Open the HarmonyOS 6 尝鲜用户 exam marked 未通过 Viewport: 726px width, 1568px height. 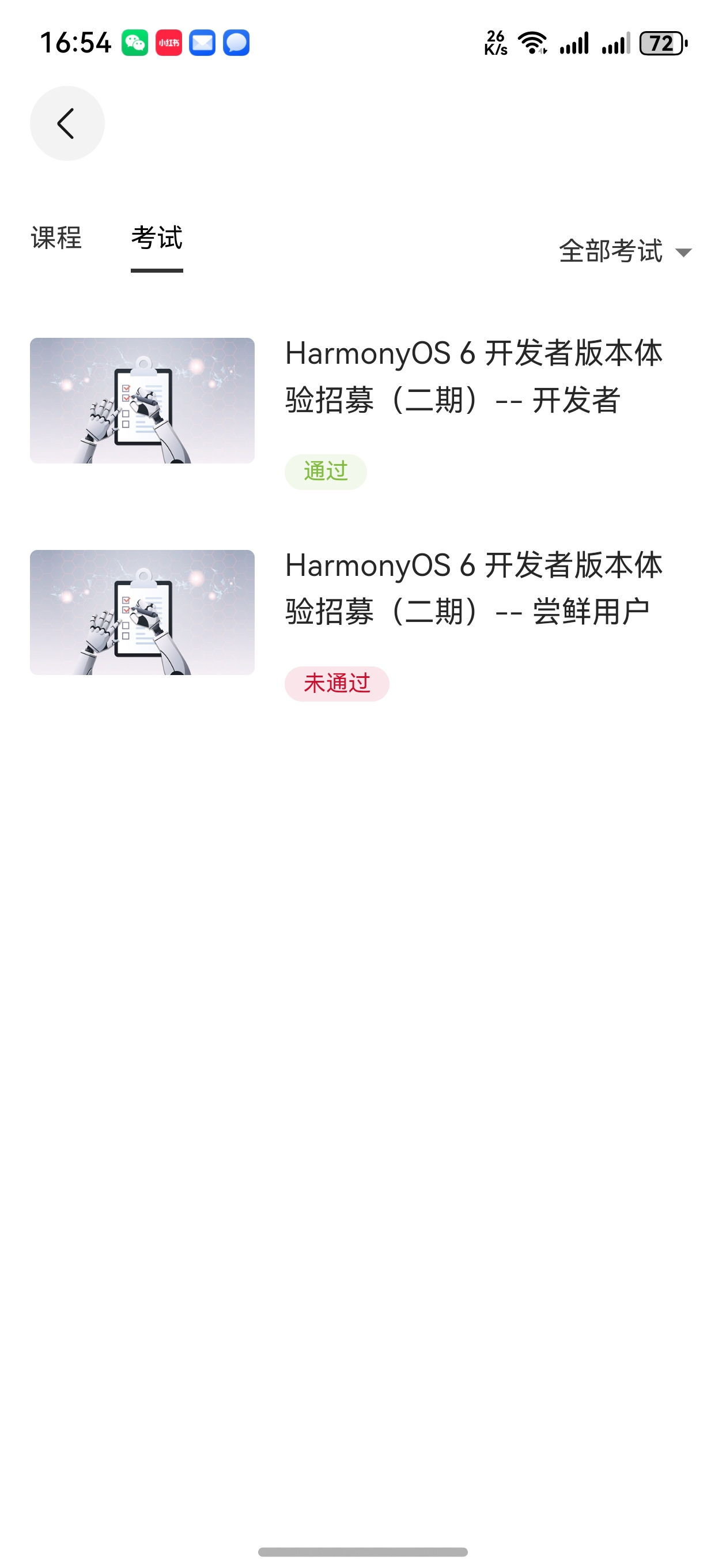[473, 589]
